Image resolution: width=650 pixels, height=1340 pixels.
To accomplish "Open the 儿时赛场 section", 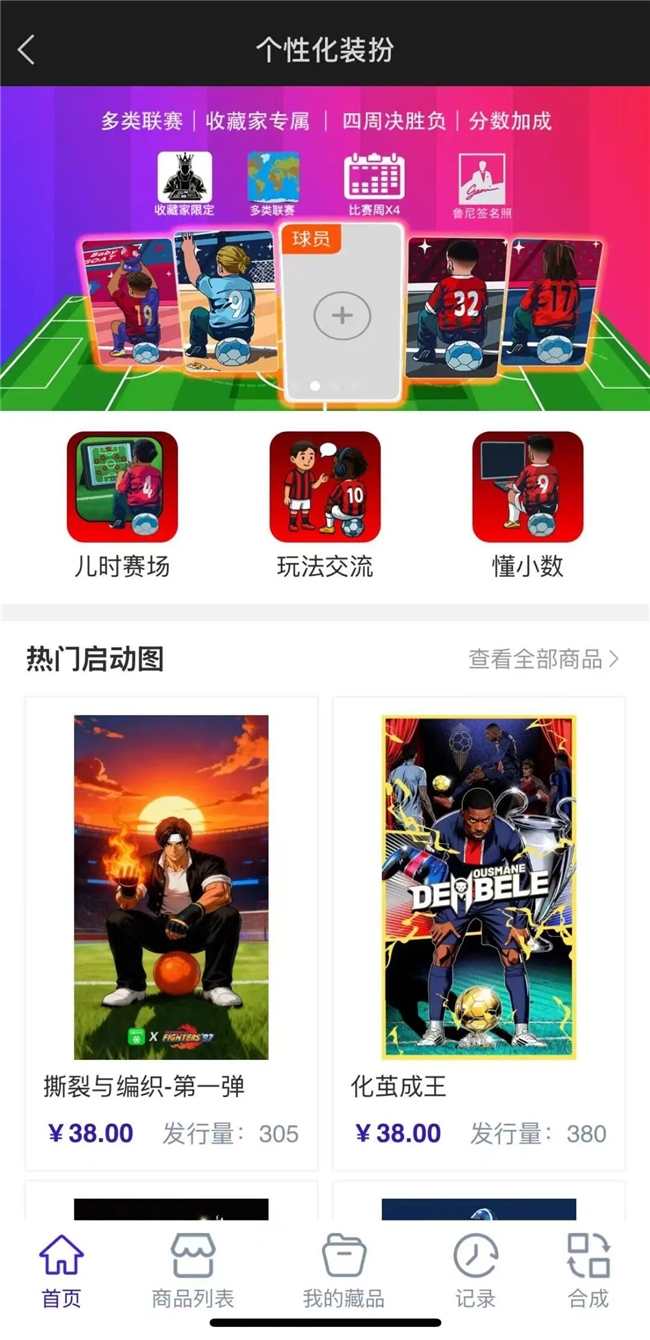I will tap(122, 506).
